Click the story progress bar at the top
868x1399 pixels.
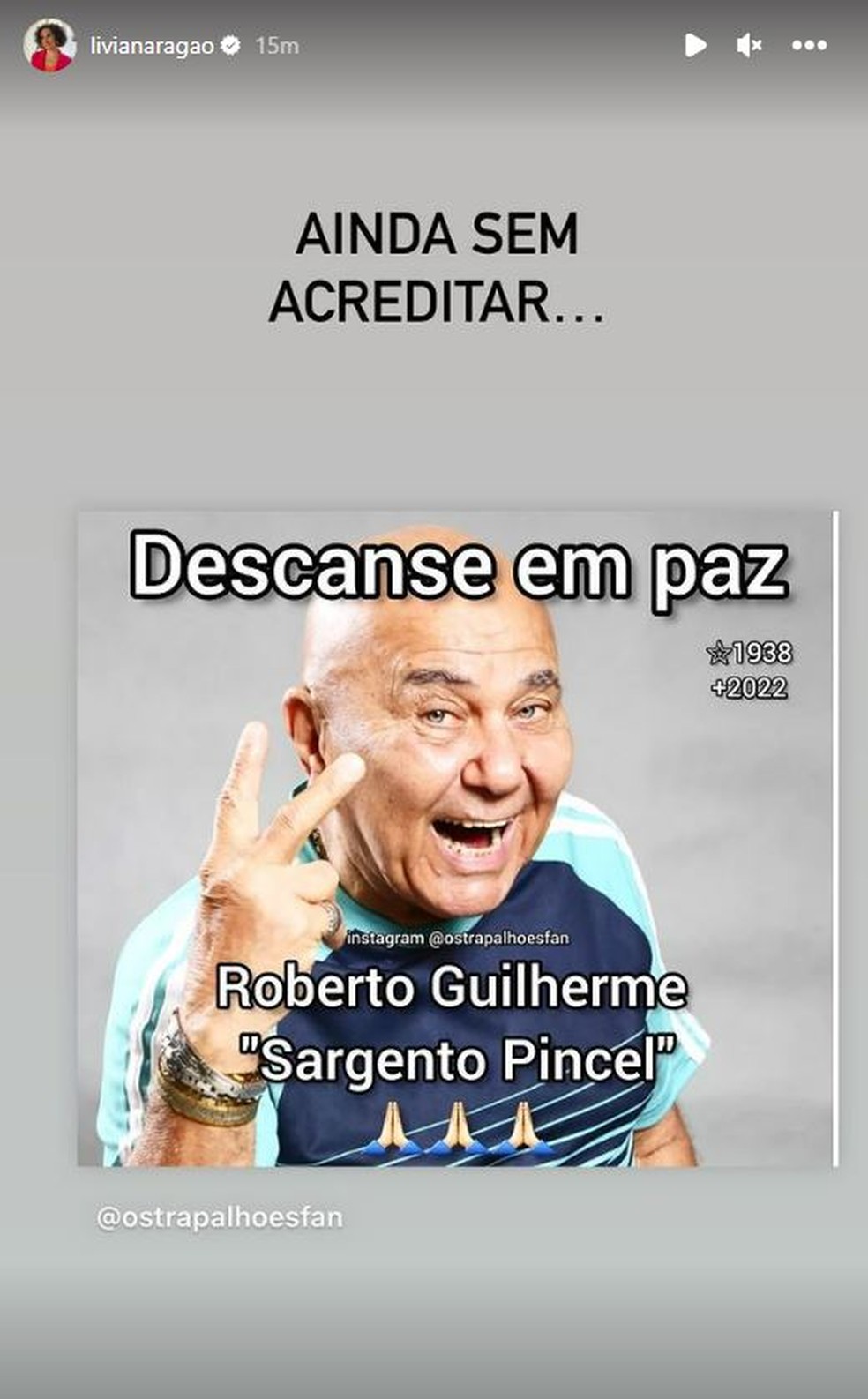click(434, 4)
